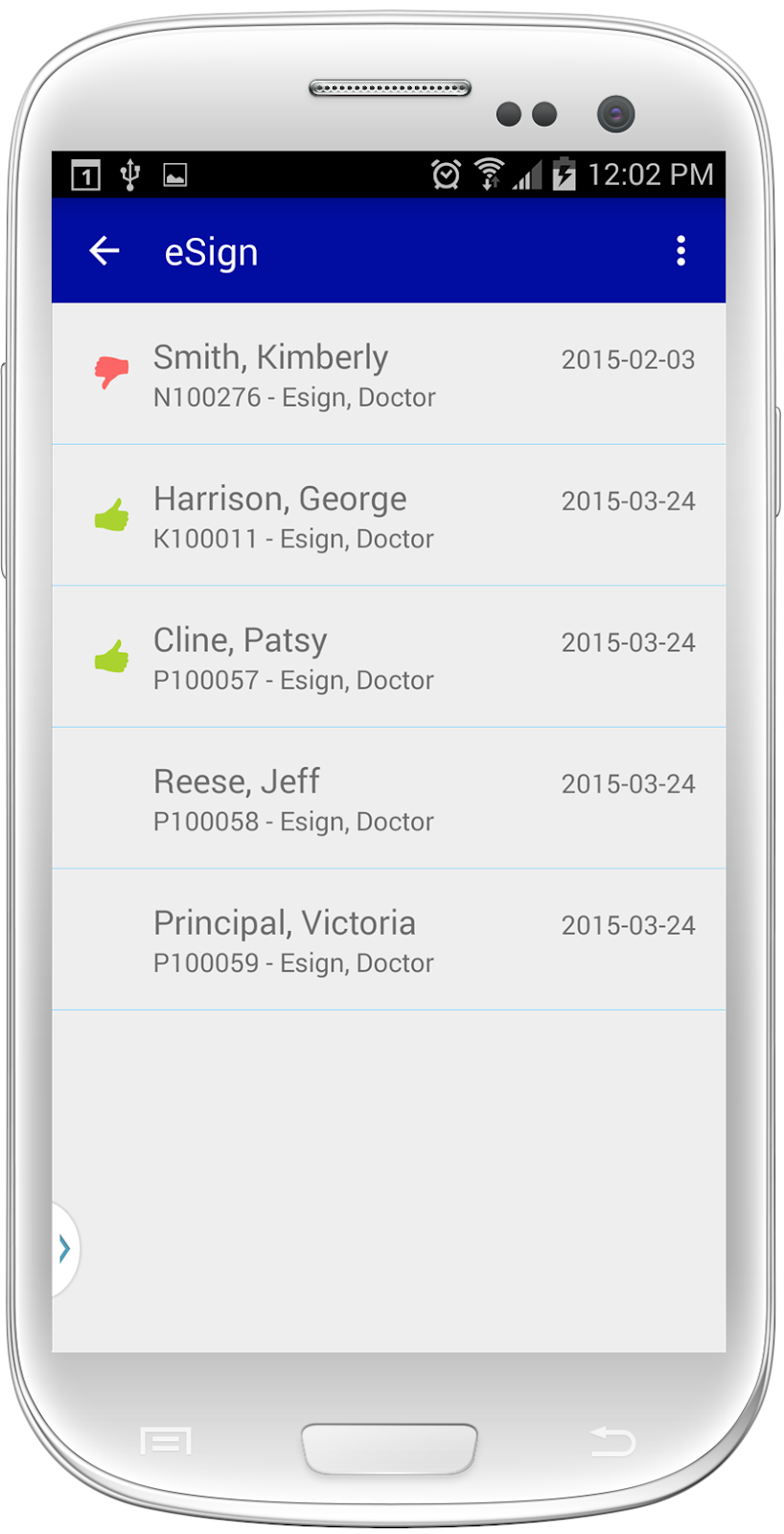Open Principal, Victoria's record
This screenshot has width=784, height=1534.
(388, 940)
